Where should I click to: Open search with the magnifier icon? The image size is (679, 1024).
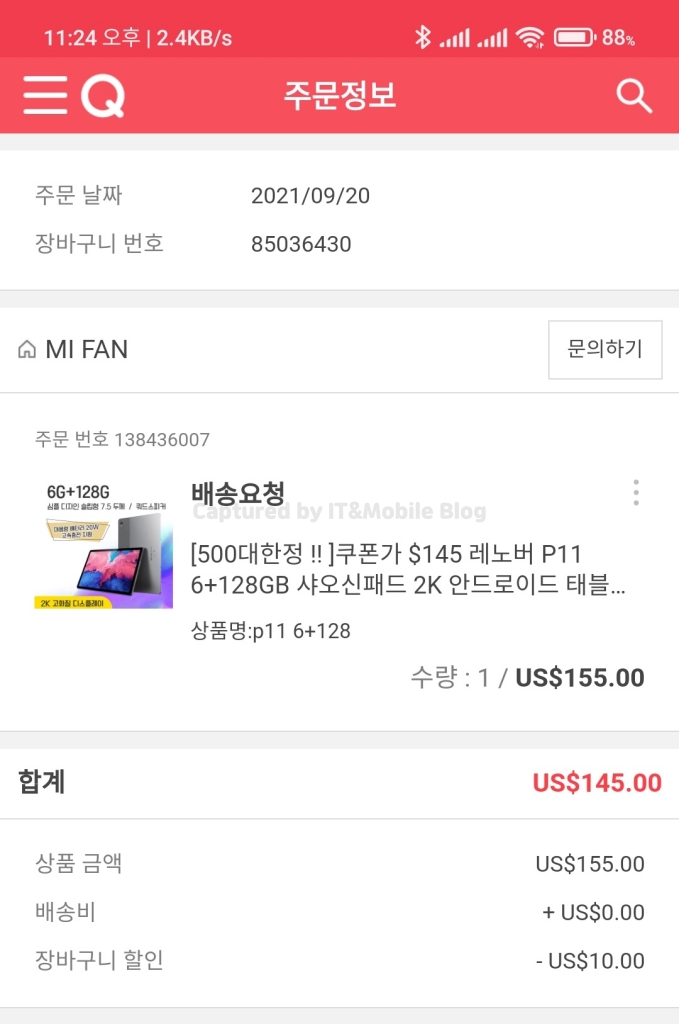click(x=633, y=96)
